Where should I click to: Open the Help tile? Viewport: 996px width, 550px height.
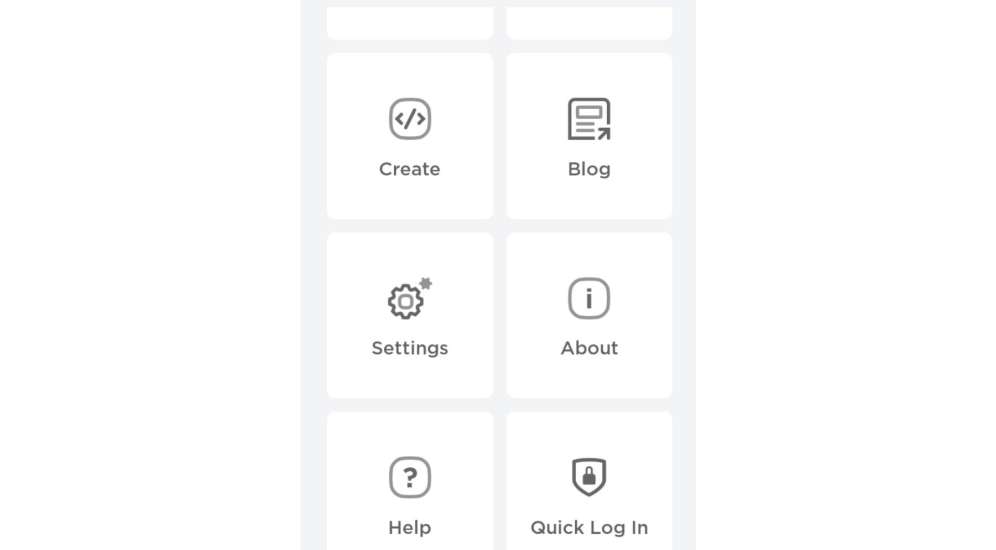409,492
